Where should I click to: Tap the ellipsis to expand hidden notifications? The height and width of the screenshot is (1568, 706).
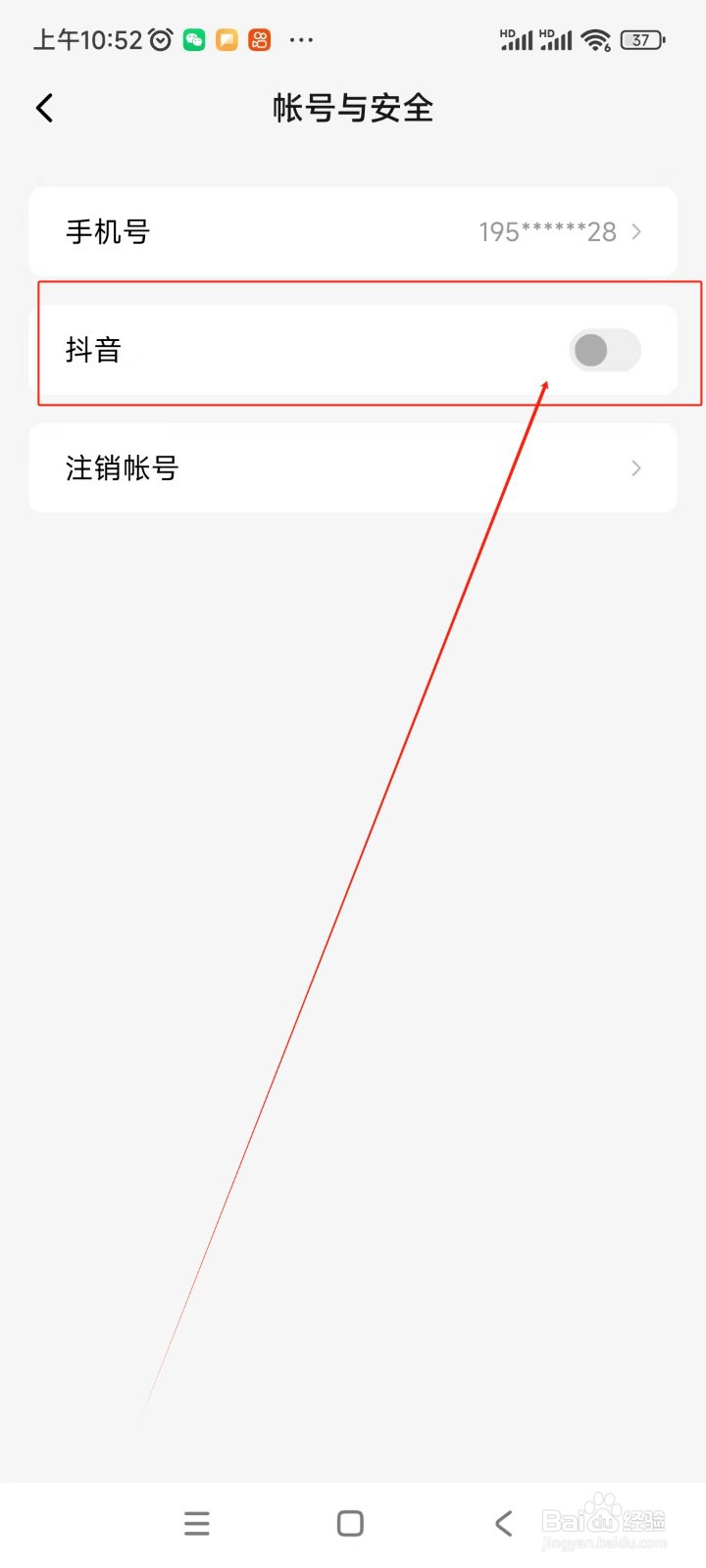click(301, 39)
